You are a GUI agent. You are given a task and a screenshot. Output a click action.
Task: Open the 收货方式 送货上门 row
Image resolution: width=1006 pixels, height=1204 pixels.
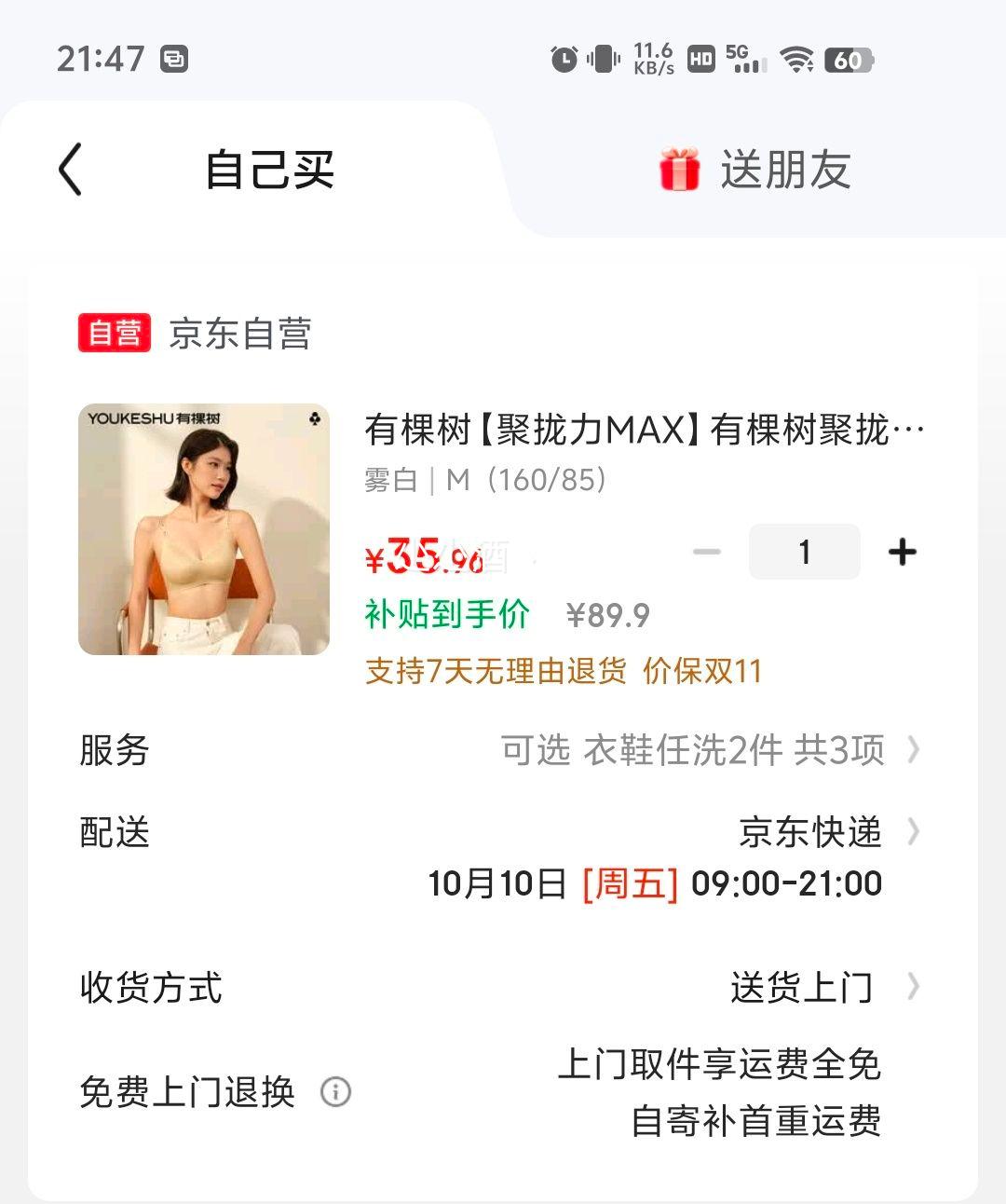(803, 988)
